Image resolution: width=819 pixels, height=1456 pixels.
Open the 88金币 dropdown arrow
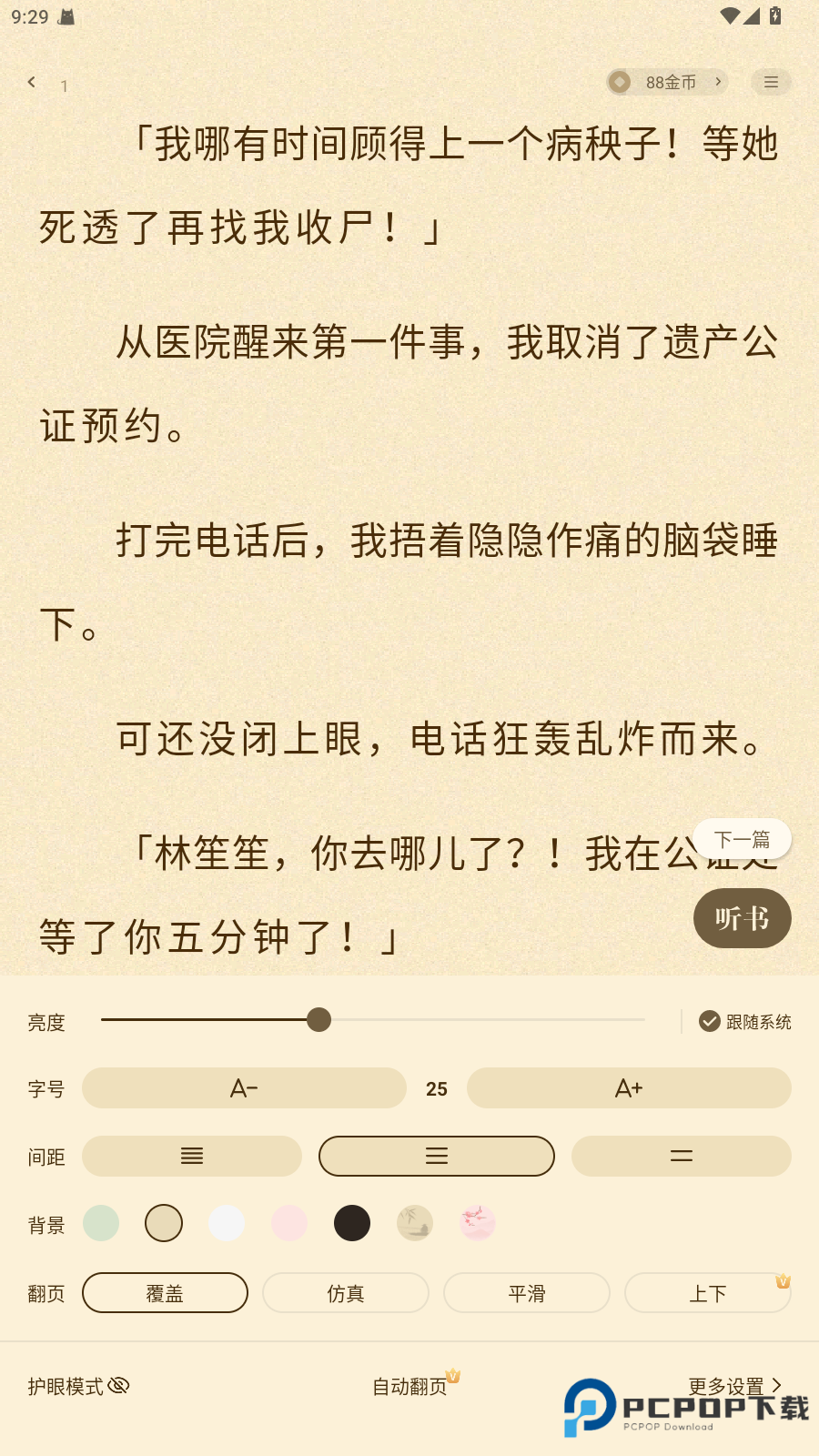[x=719, y=82]
